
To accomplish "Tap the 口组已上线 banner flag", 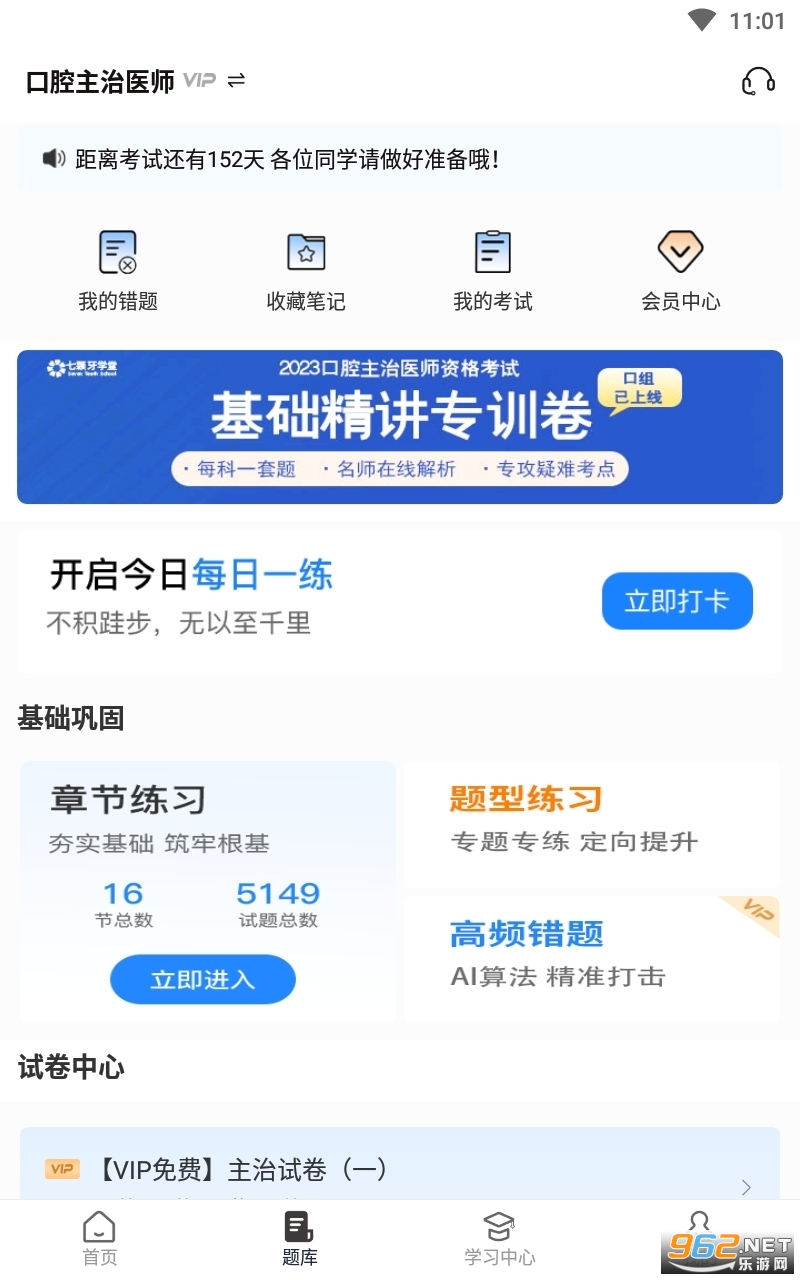I will coord(639,388).
